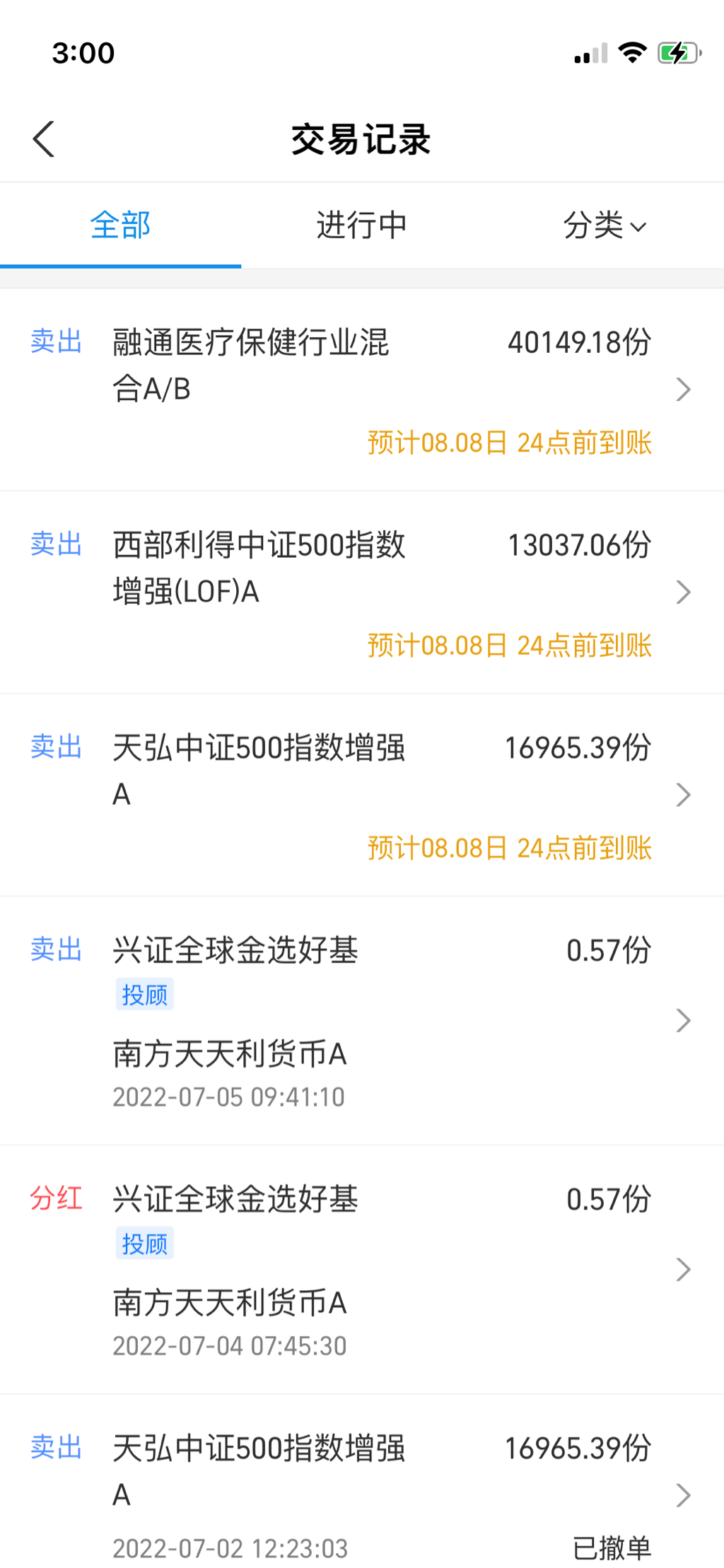Switch to the 全部 tab
Viewport: 724px width, 1568px height.
click(120, 226)
